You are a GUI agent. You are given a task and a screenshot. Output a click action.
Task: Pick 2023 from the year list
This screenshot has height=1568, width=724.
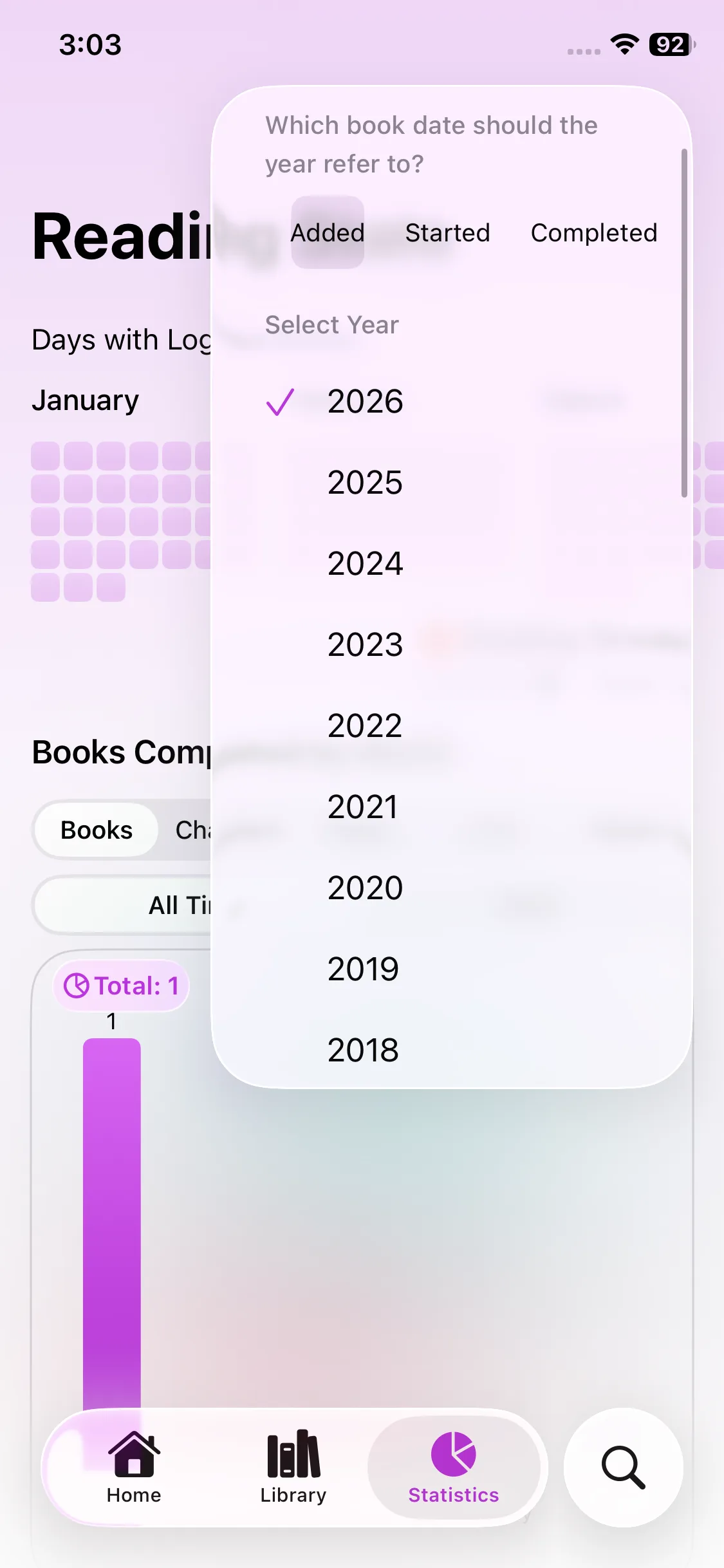click(x=365, y=644)
